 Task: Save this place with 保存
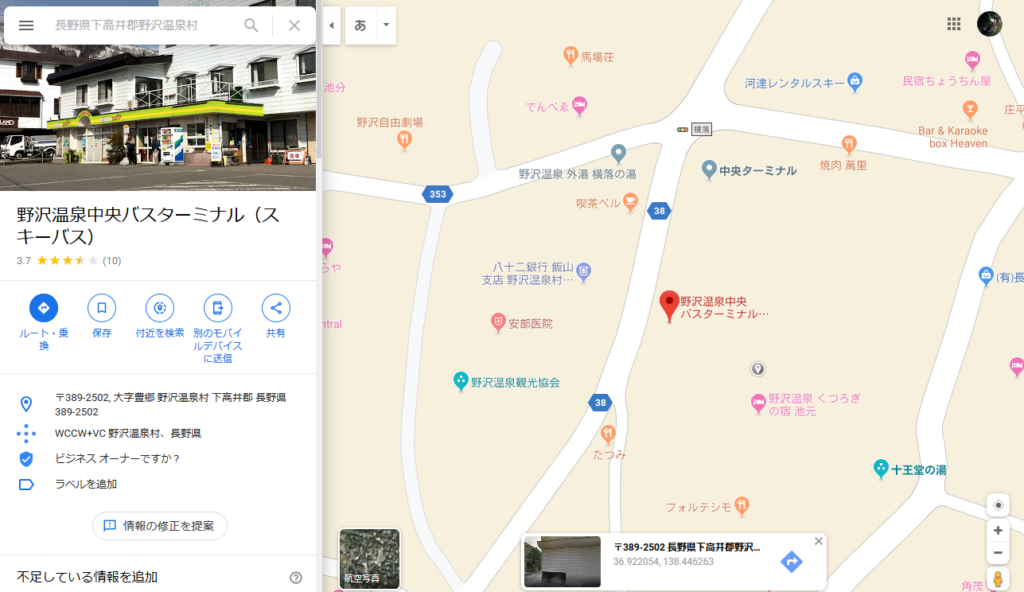102,308
